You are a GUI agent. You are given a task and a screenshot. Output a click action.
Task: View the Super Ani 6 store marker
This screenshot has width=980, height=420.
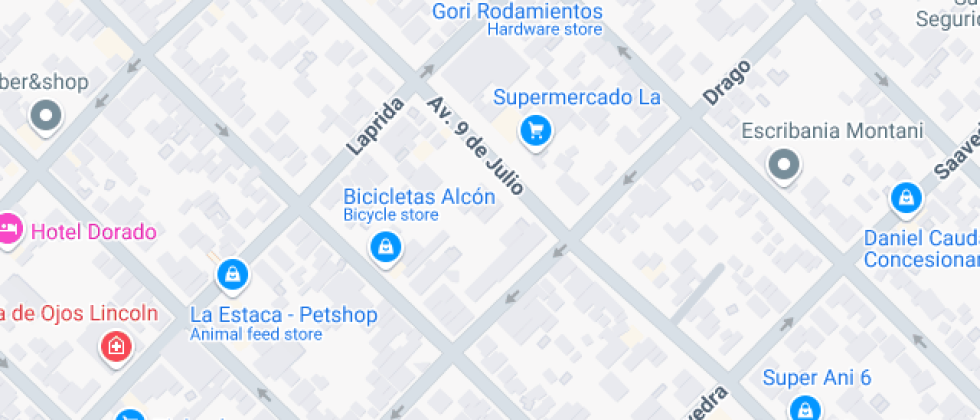click(802, 407)
